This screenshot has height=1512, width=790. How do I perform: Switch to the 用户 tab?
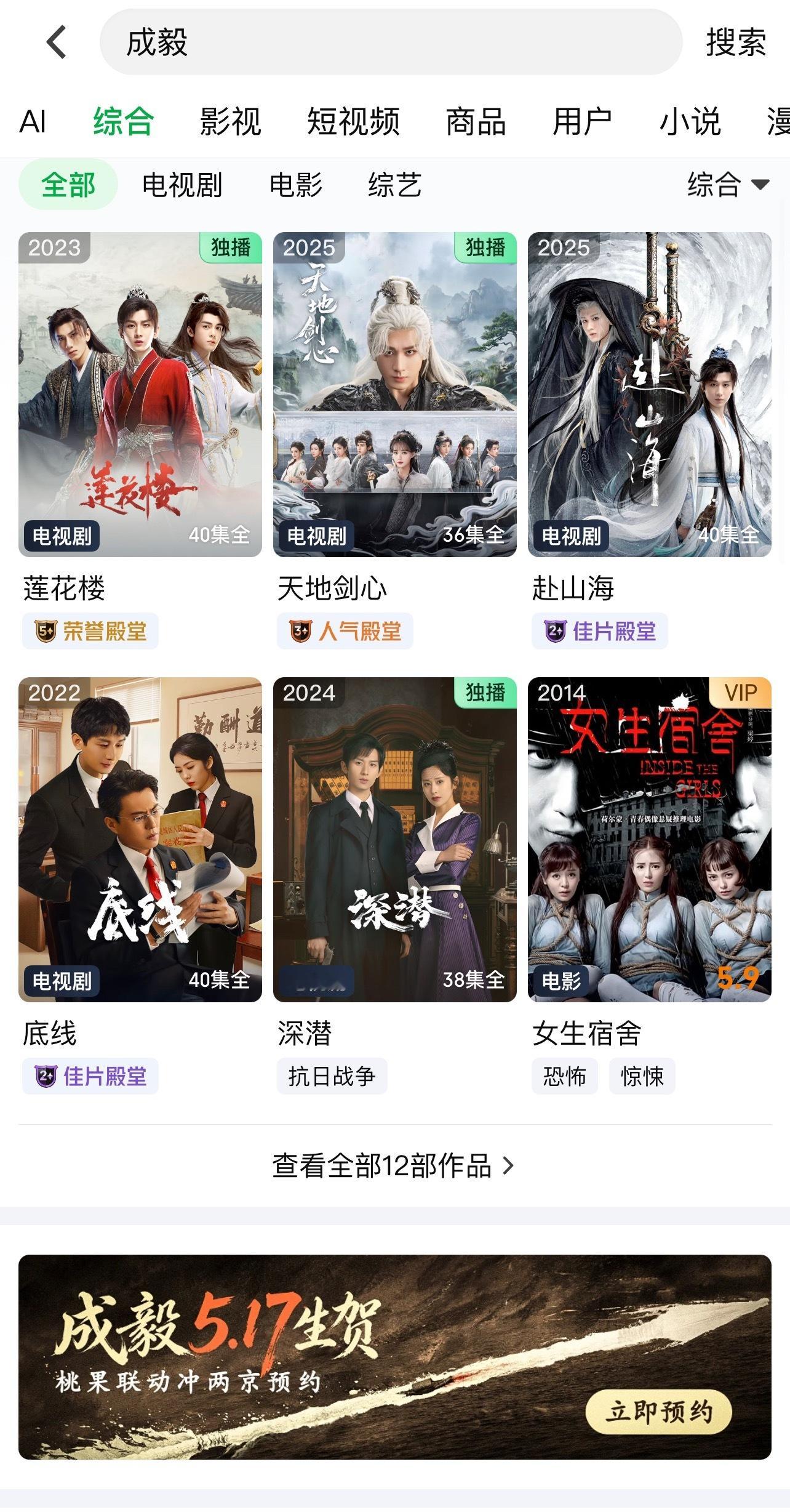tap(582, 121)
